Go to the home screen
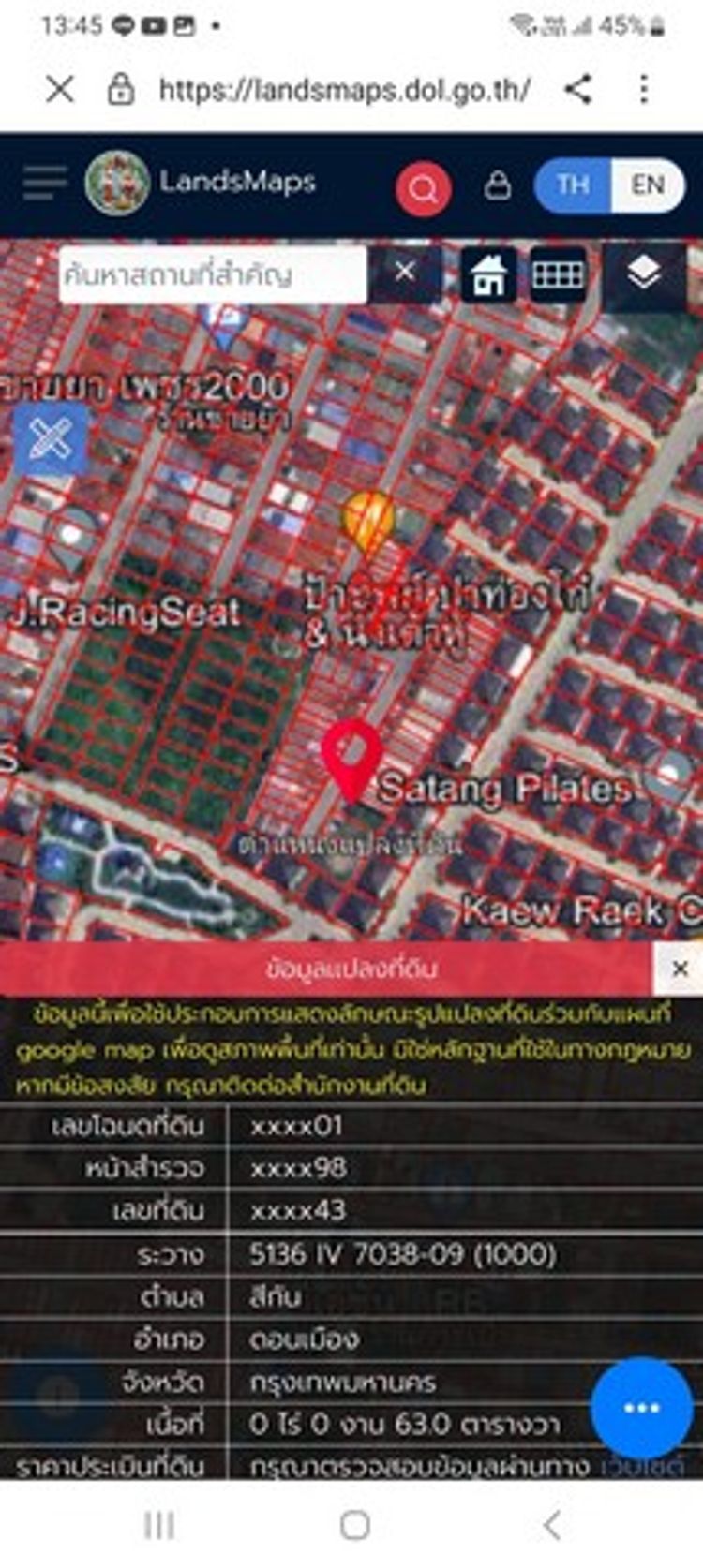The width and height of the screenshot is (703, 1568). [354, 1526]
